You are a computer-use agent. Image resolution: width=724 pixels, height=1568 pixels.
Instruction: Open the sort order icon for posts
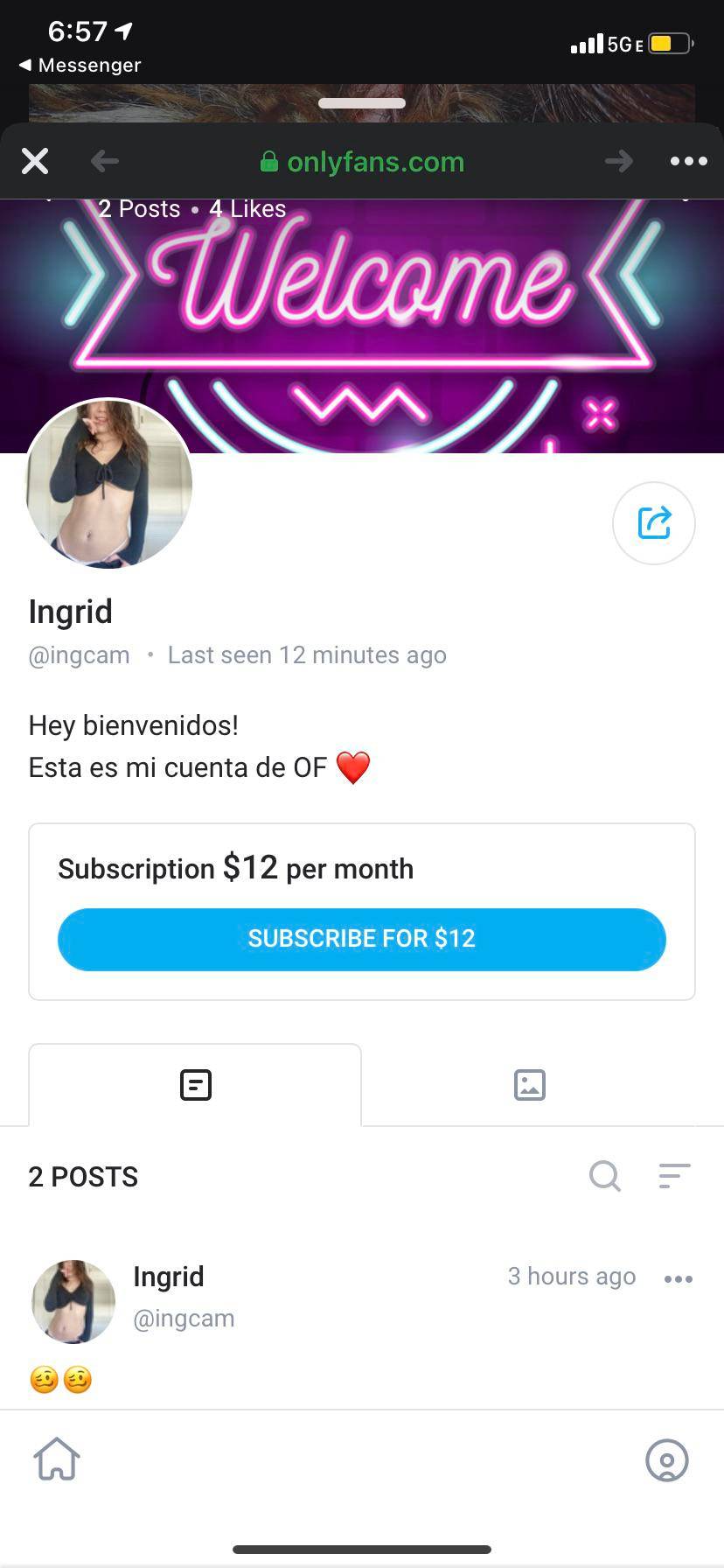pos(673,1176)
